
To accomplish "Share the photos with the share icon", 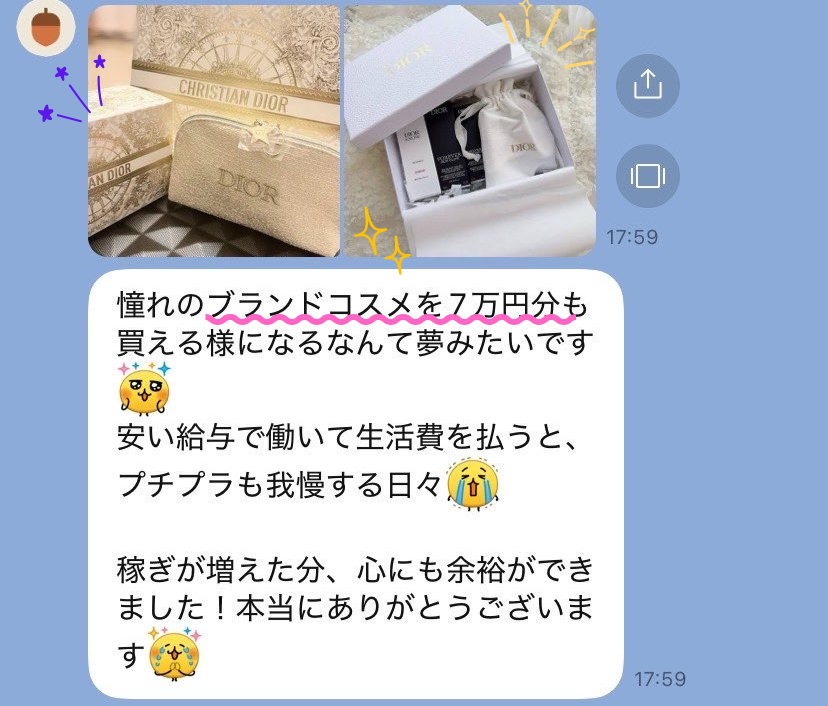I will click(x=648, y=85).
